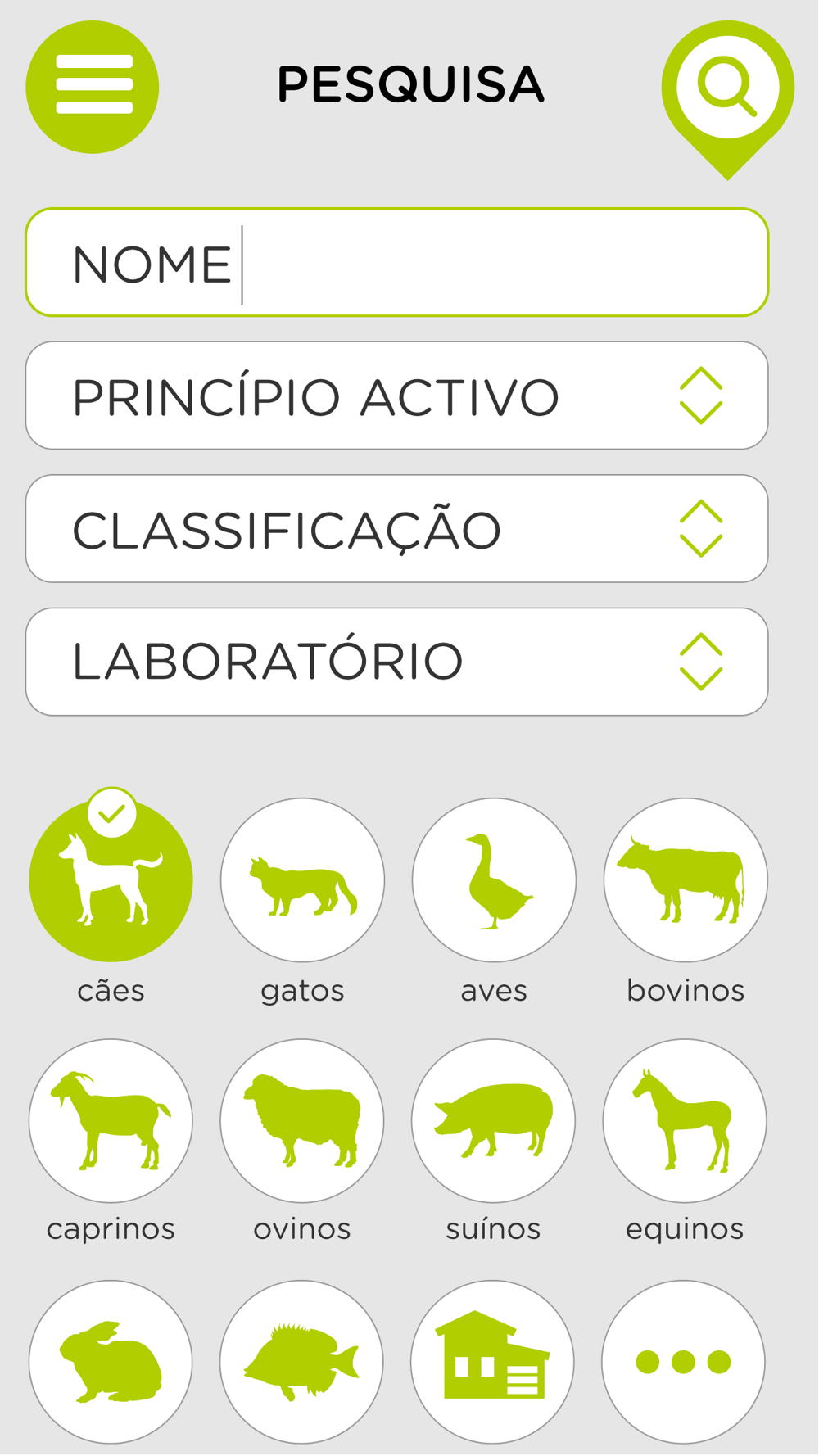Filter results by suínos
The height and width of the screenshot is (1456, 819).
tap(493, 1121)
